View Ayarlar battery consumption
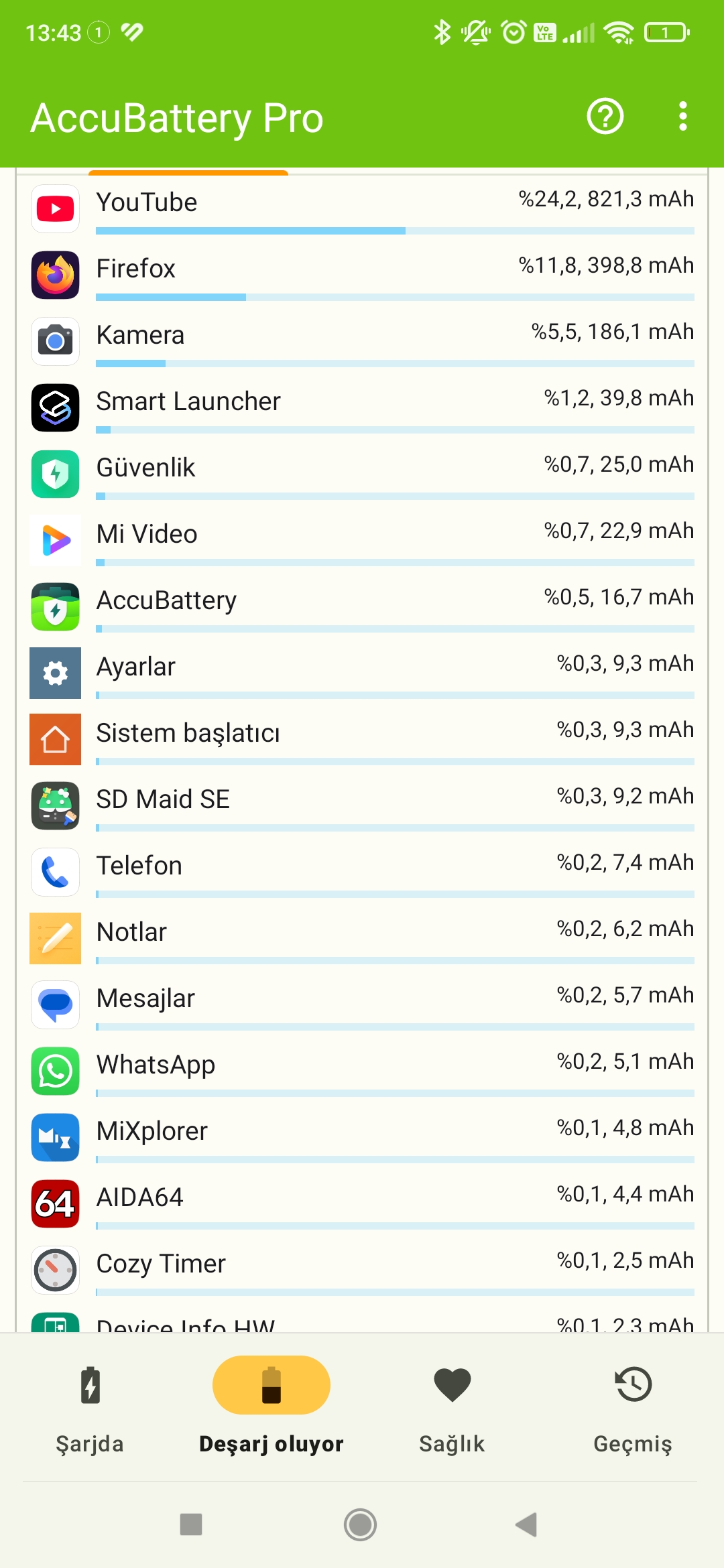Screen dimensions: 724x1568 pos(362,673)
